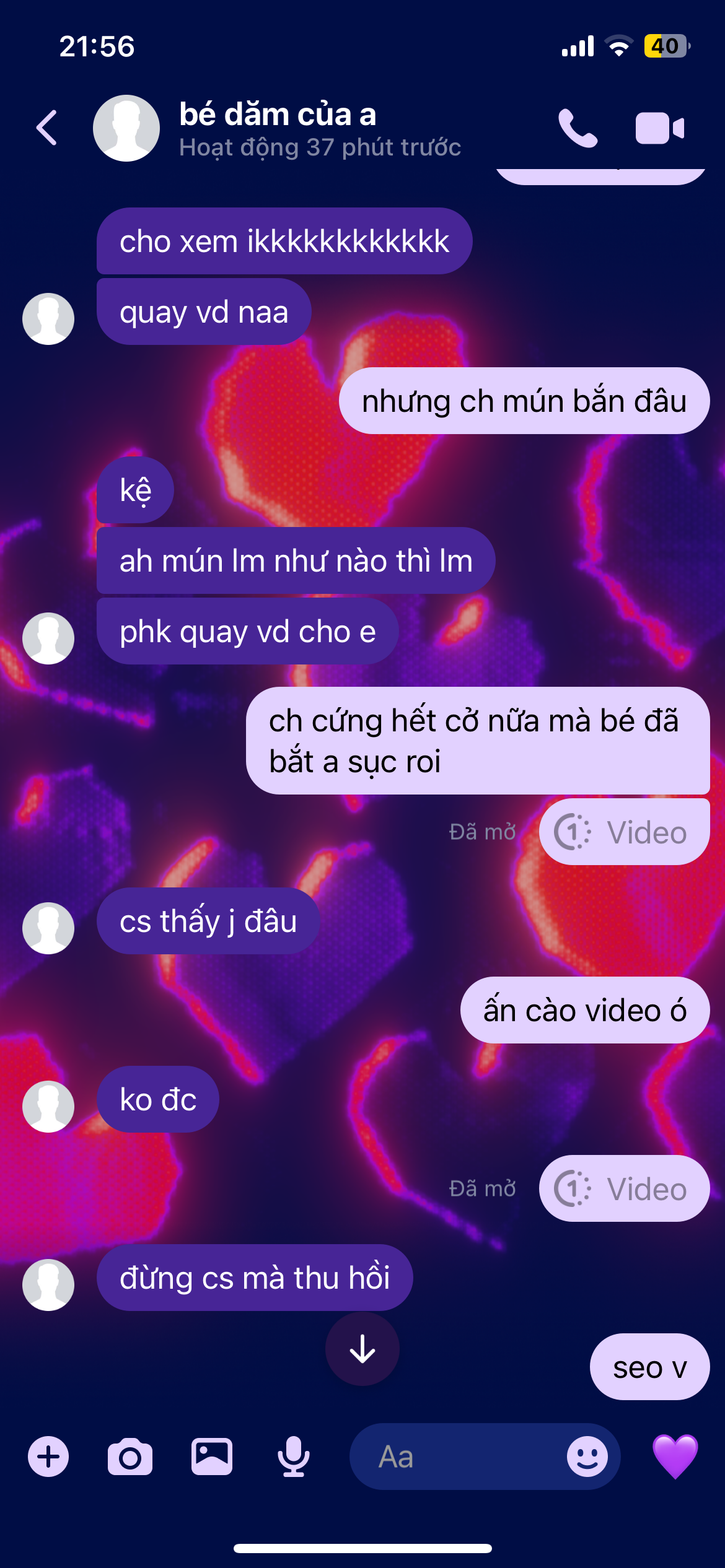Open the emoji picker
Image resolution: width=725 pixels, height=1568 pixels.
tap(587, 1457)
